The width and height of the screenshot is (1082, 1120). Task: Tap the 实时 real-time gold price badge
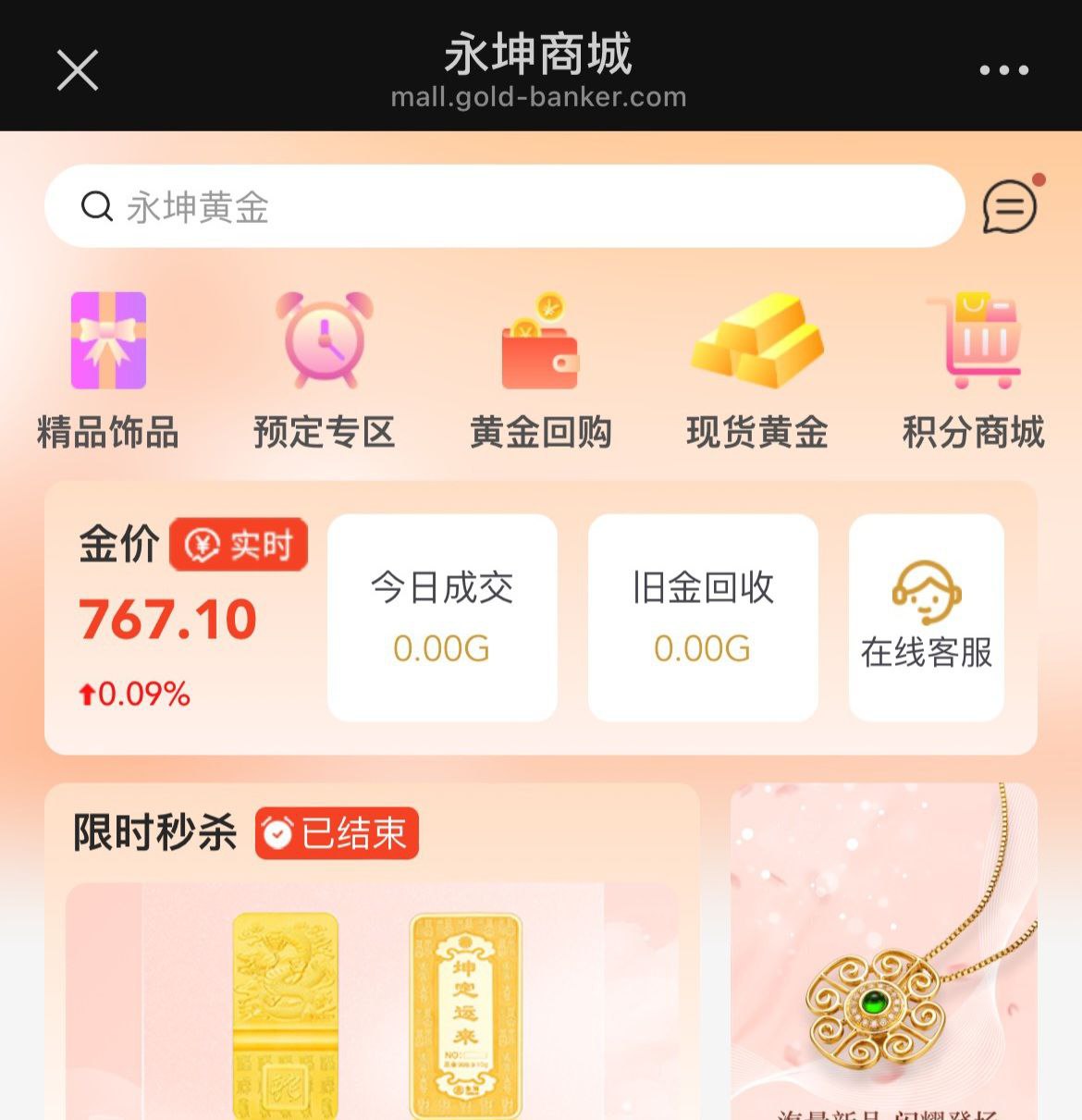click(x=238, y=546)
